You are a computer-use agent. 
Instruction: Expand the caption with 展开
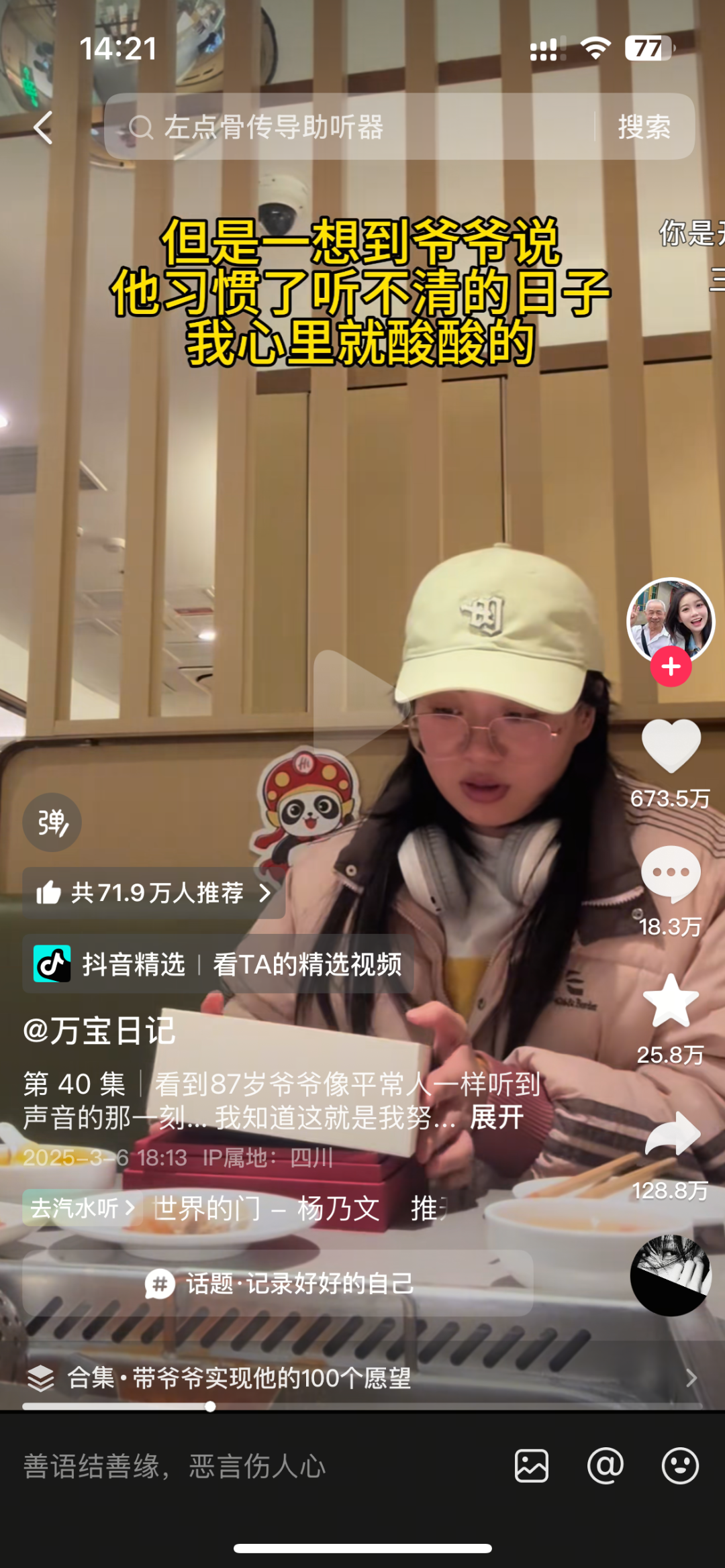pos(497,1117)
